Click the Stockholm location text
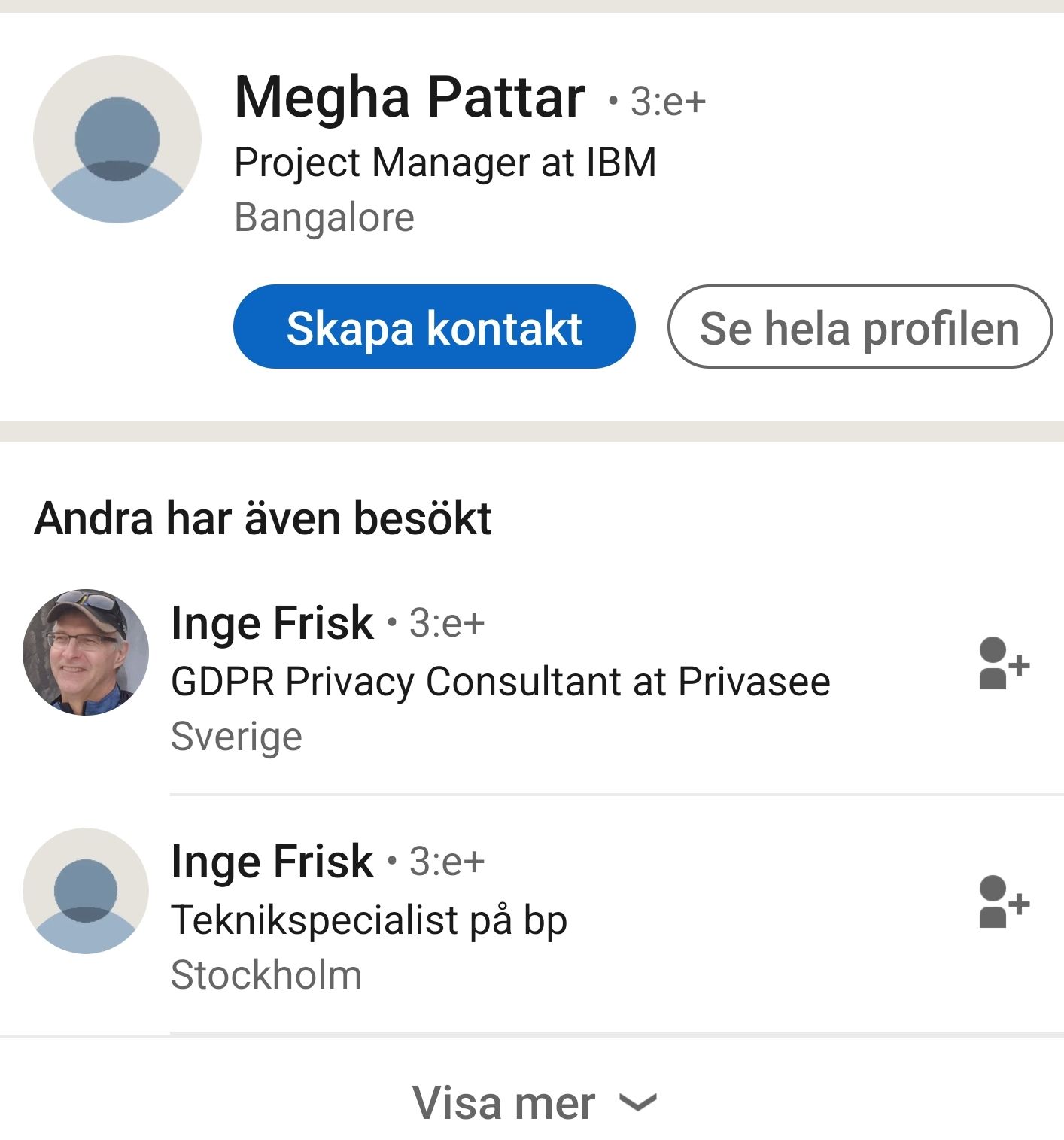The height and width of the screenshot is (1140, 1064). point(267,974)
